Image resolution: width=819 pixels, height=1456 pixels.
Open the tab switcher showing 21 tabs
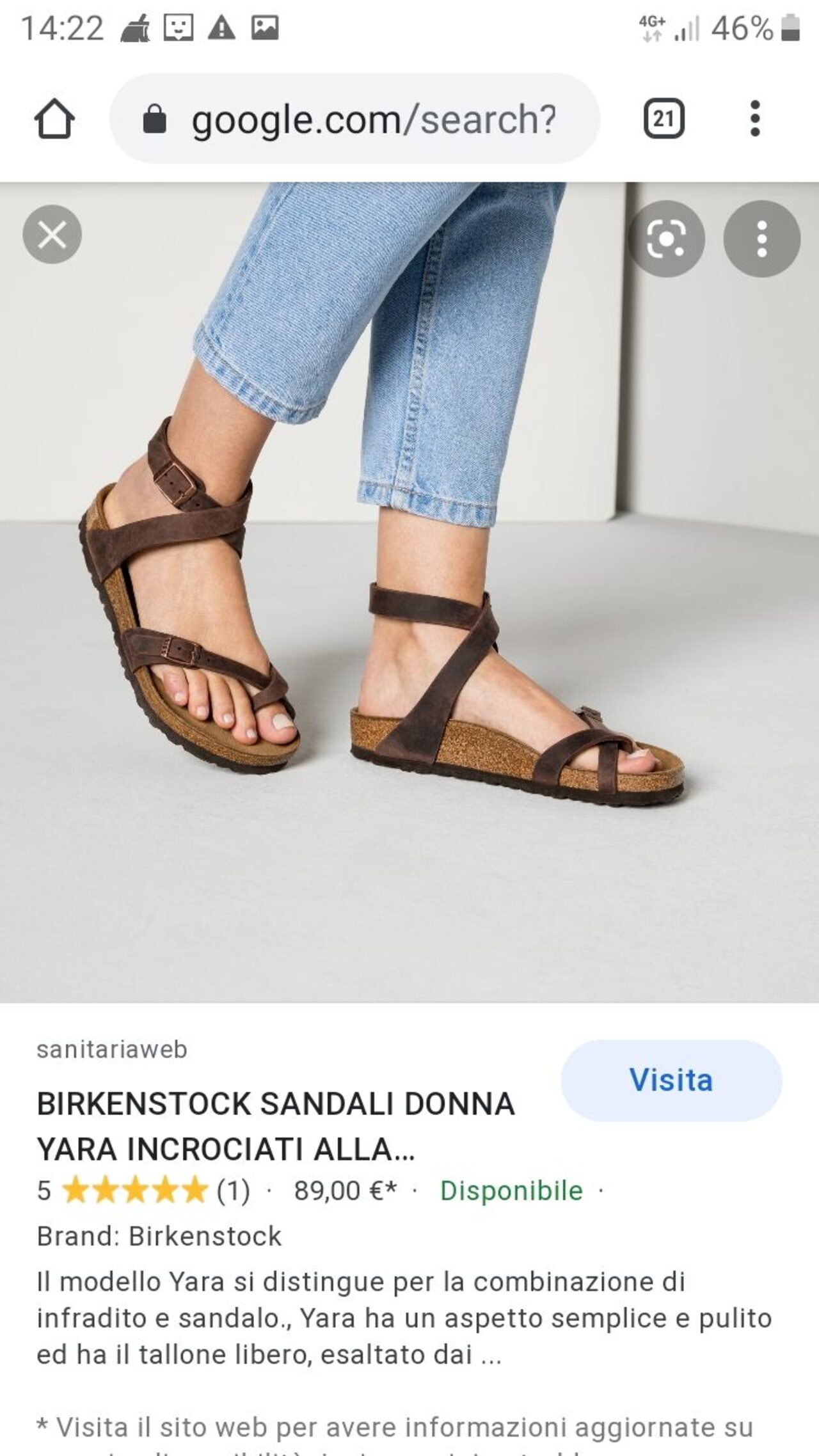(x=664, y=119)
